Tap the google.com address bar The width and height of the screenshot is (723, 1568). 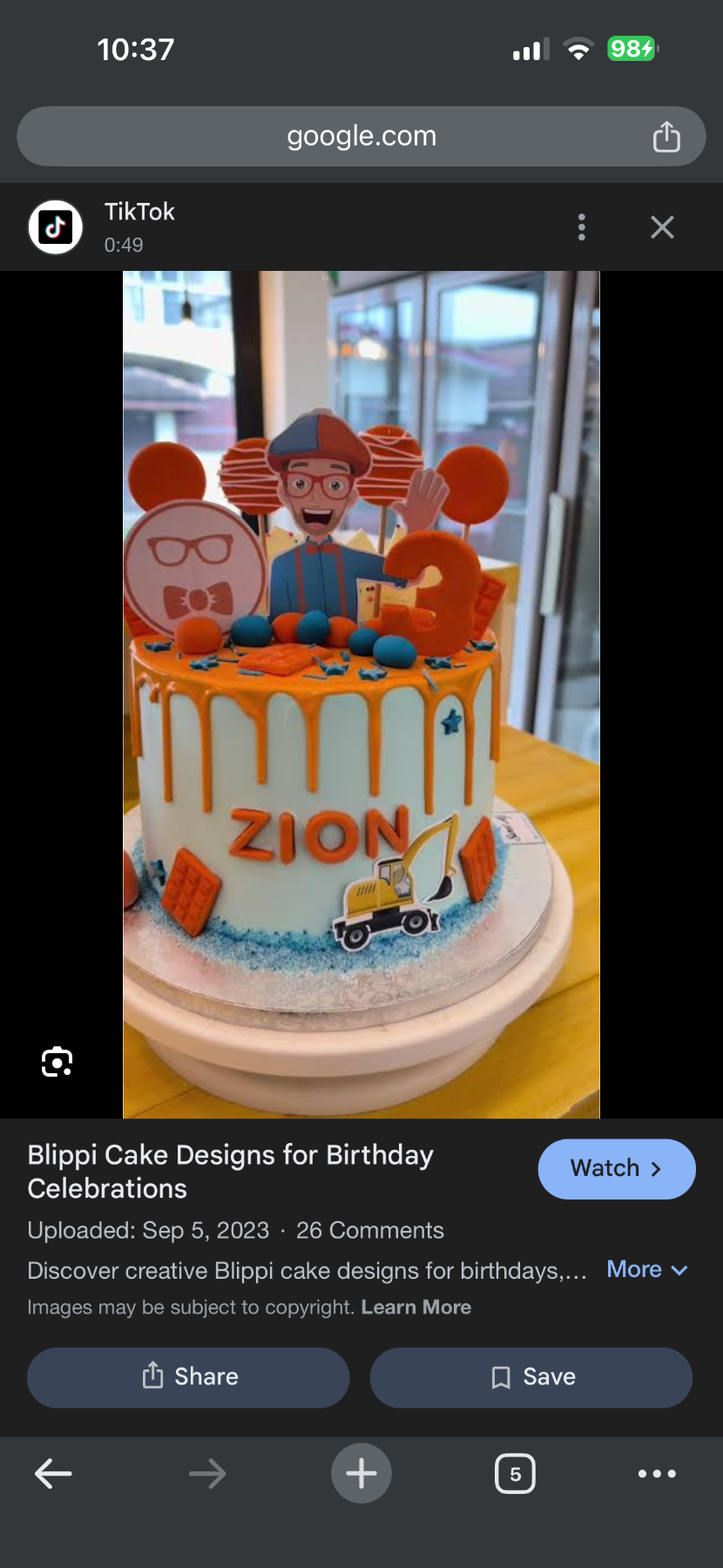click(x=361, y=137)
